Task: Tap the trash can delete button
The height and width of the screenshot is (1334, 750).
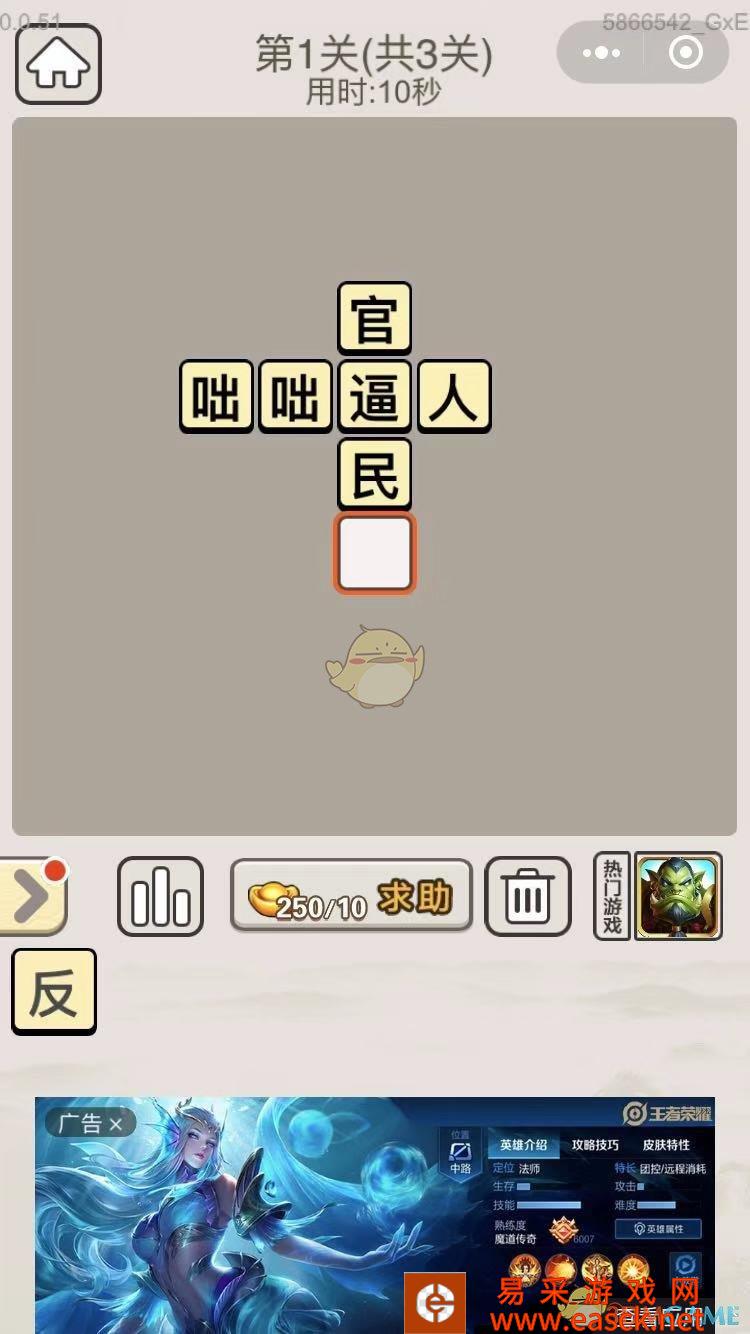Action: (x=528, y=896)
